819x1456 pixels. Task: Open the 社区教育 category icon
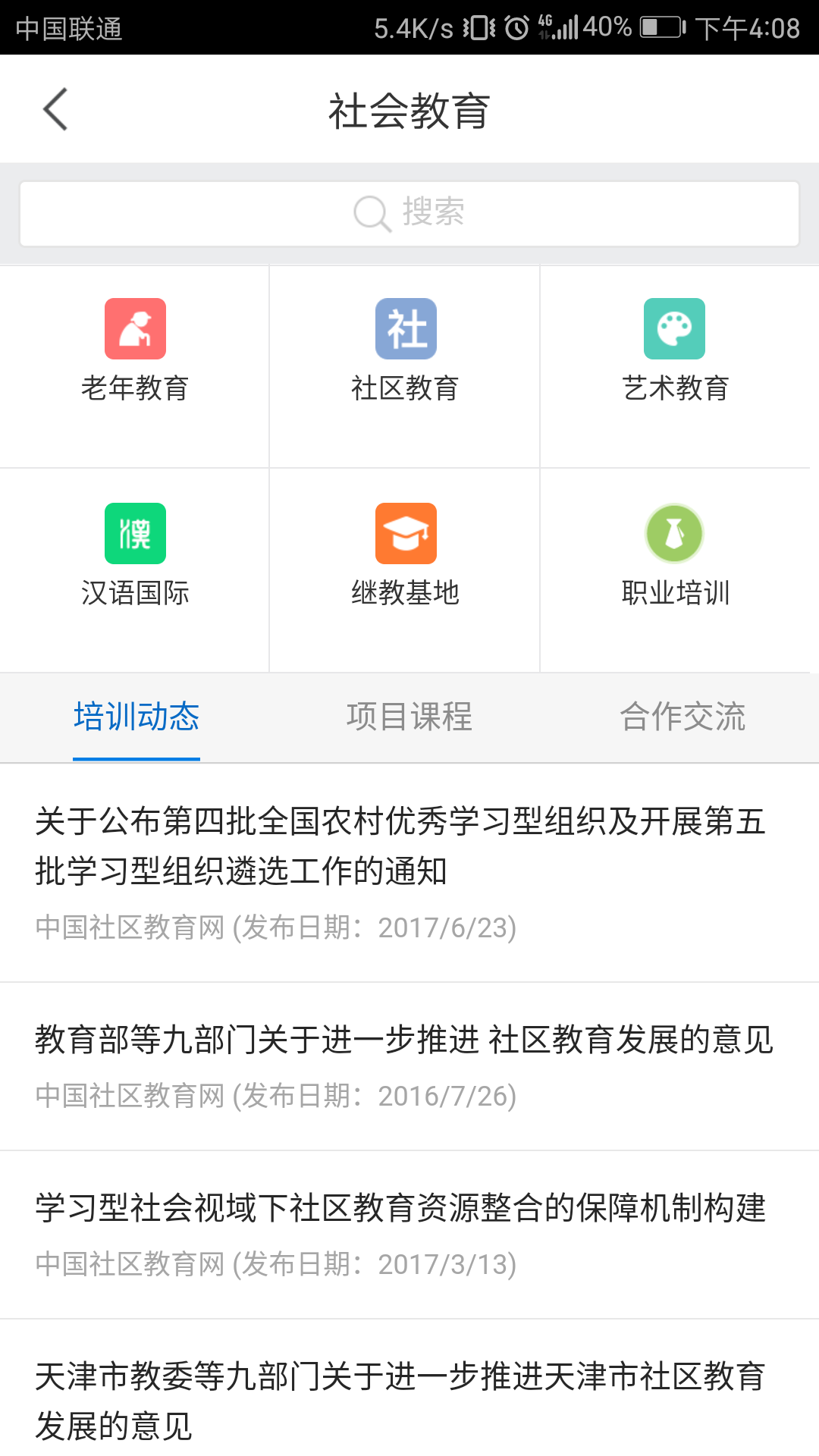click(407, 329)
